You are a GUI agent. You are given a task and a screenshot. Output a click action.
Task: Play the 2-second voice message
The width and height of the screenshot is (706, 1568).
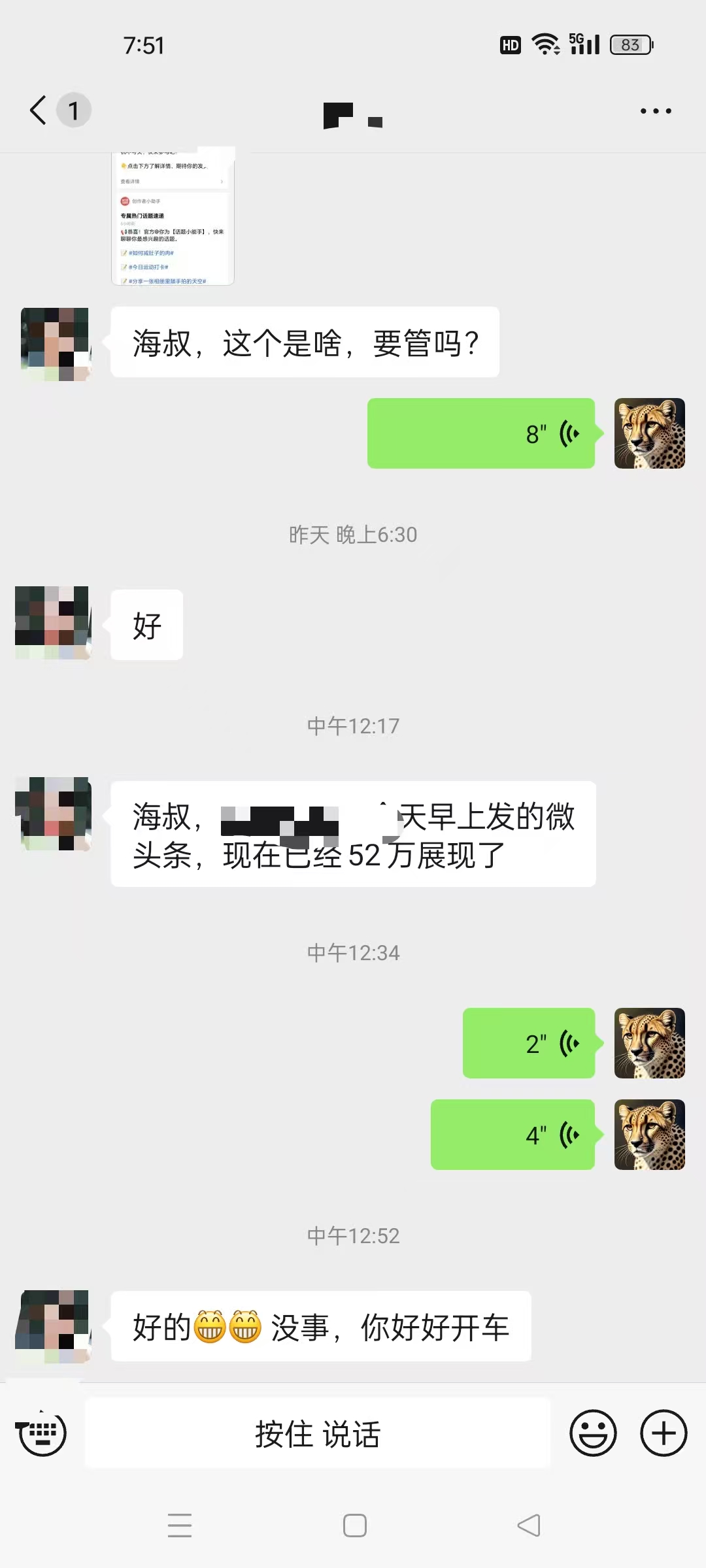pos(529,1043)
